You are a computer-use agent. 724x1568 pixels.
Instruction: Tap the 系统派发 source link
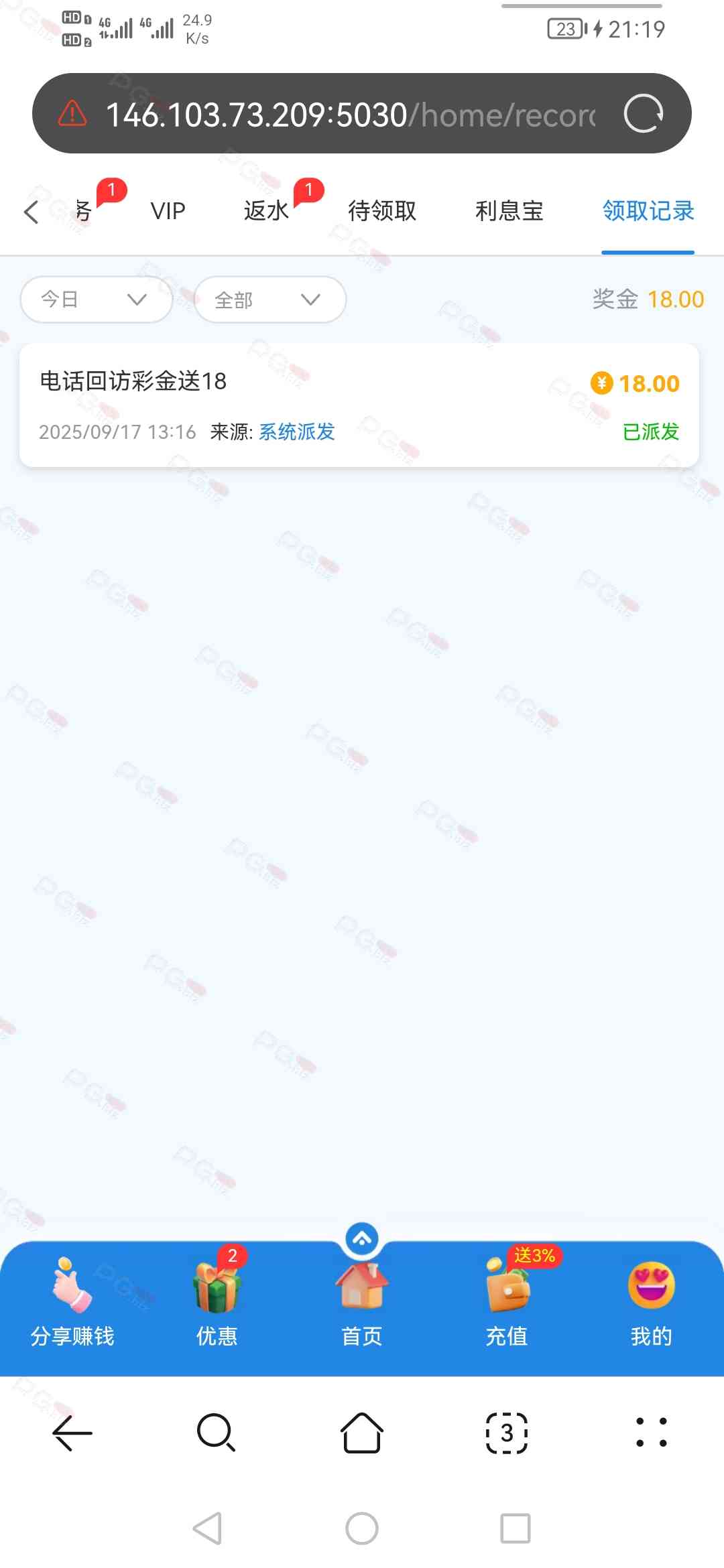(296, 432)
